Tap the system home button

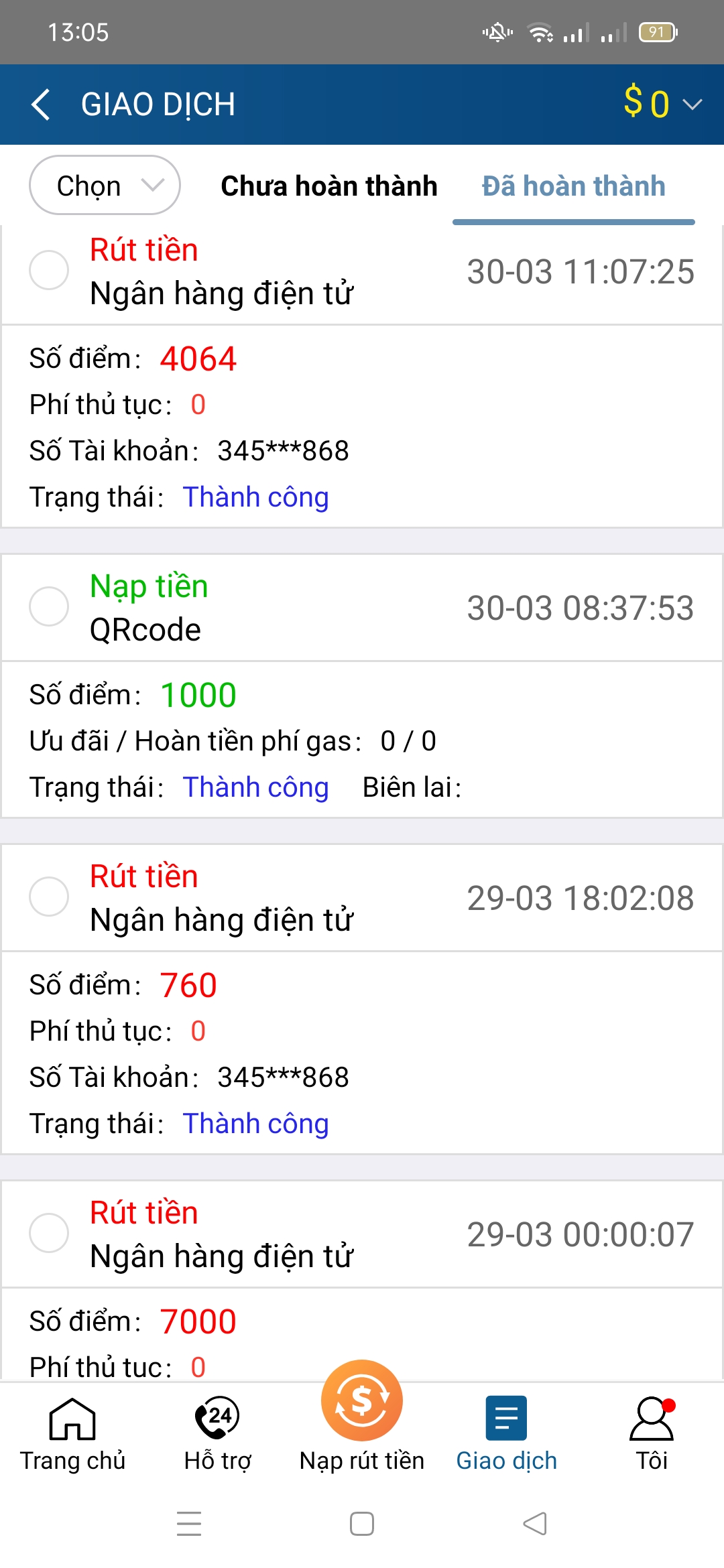(362, 1524)
